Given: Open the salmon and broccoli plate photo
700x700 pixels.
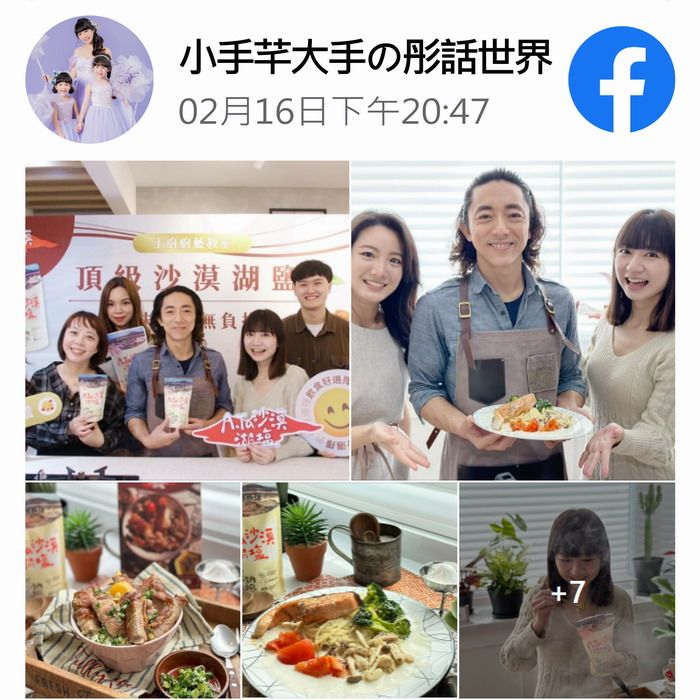Looking at the screenshot, I should [x=349, y=590].
